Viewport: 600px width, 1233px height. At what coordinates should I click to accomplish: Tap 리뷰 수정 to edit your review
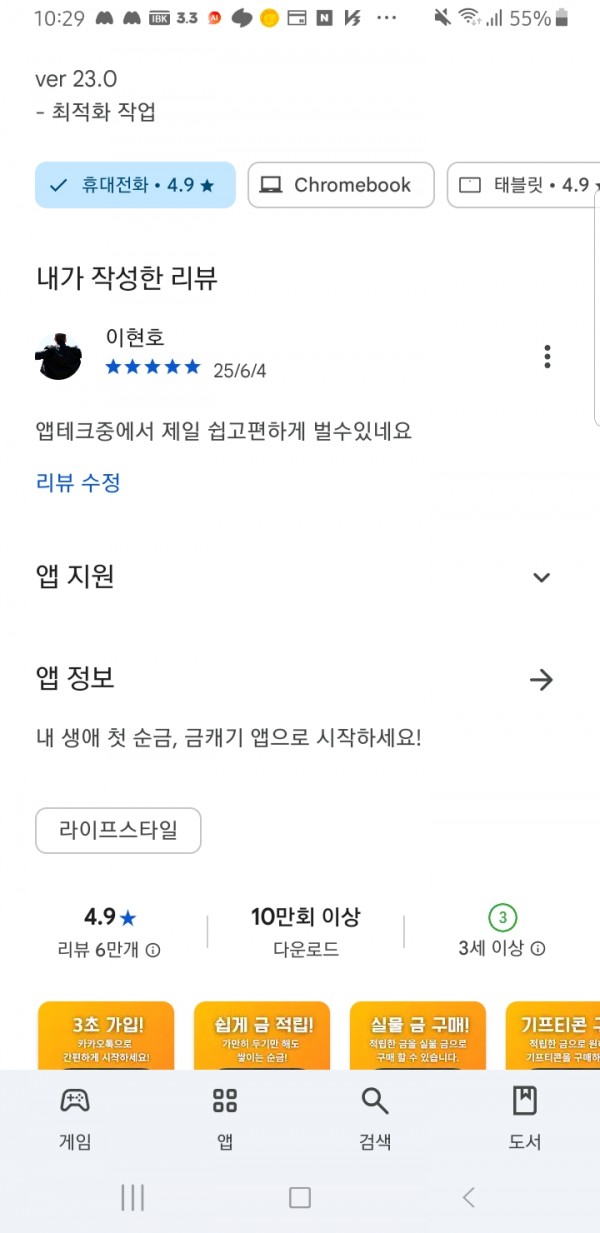coord(78,483)
